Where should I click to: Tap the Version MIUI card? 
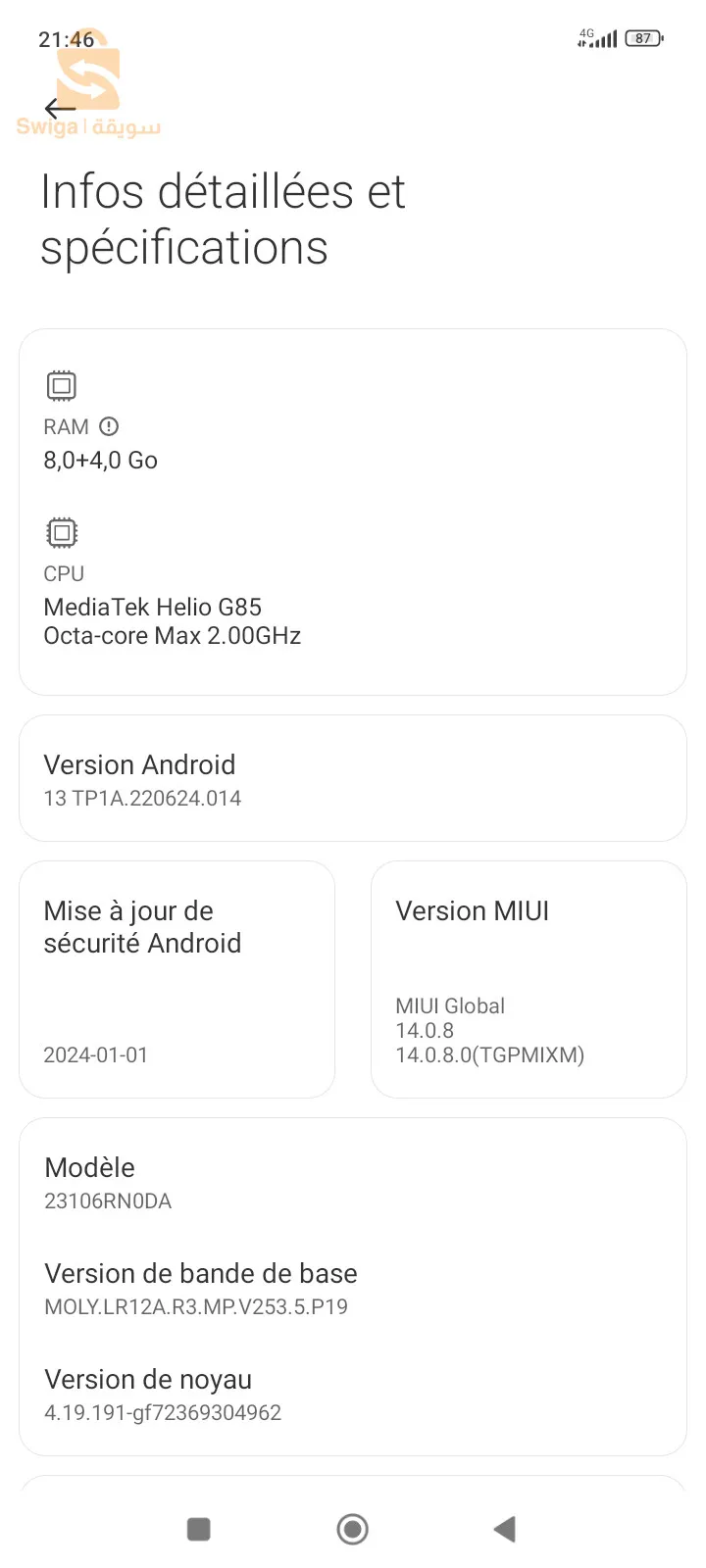(x=529, y=979)
